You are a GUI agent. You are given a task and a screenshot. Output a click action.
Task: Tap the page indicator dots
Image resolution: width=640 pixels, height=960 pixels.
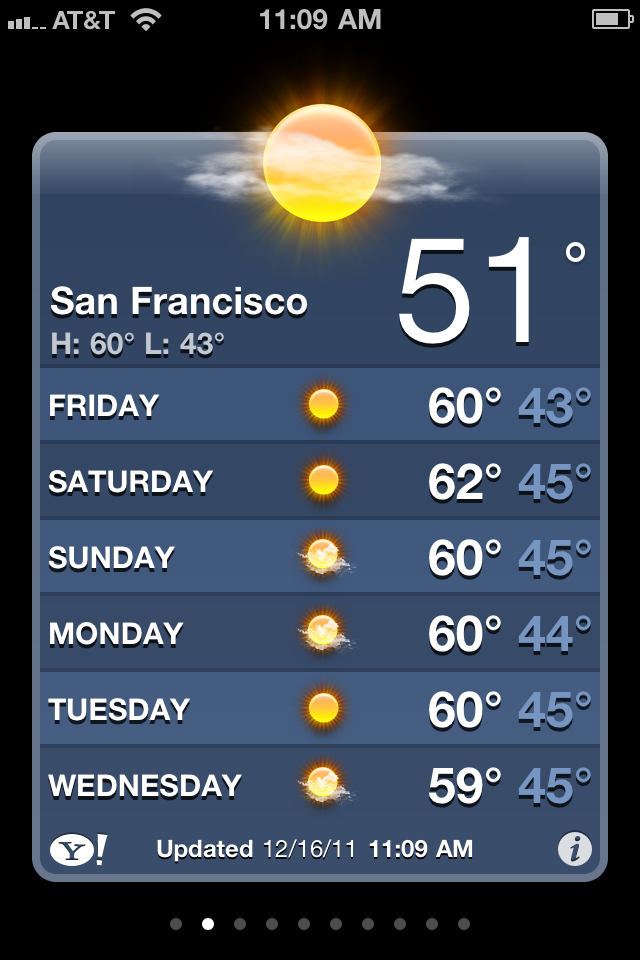(320, 924)
